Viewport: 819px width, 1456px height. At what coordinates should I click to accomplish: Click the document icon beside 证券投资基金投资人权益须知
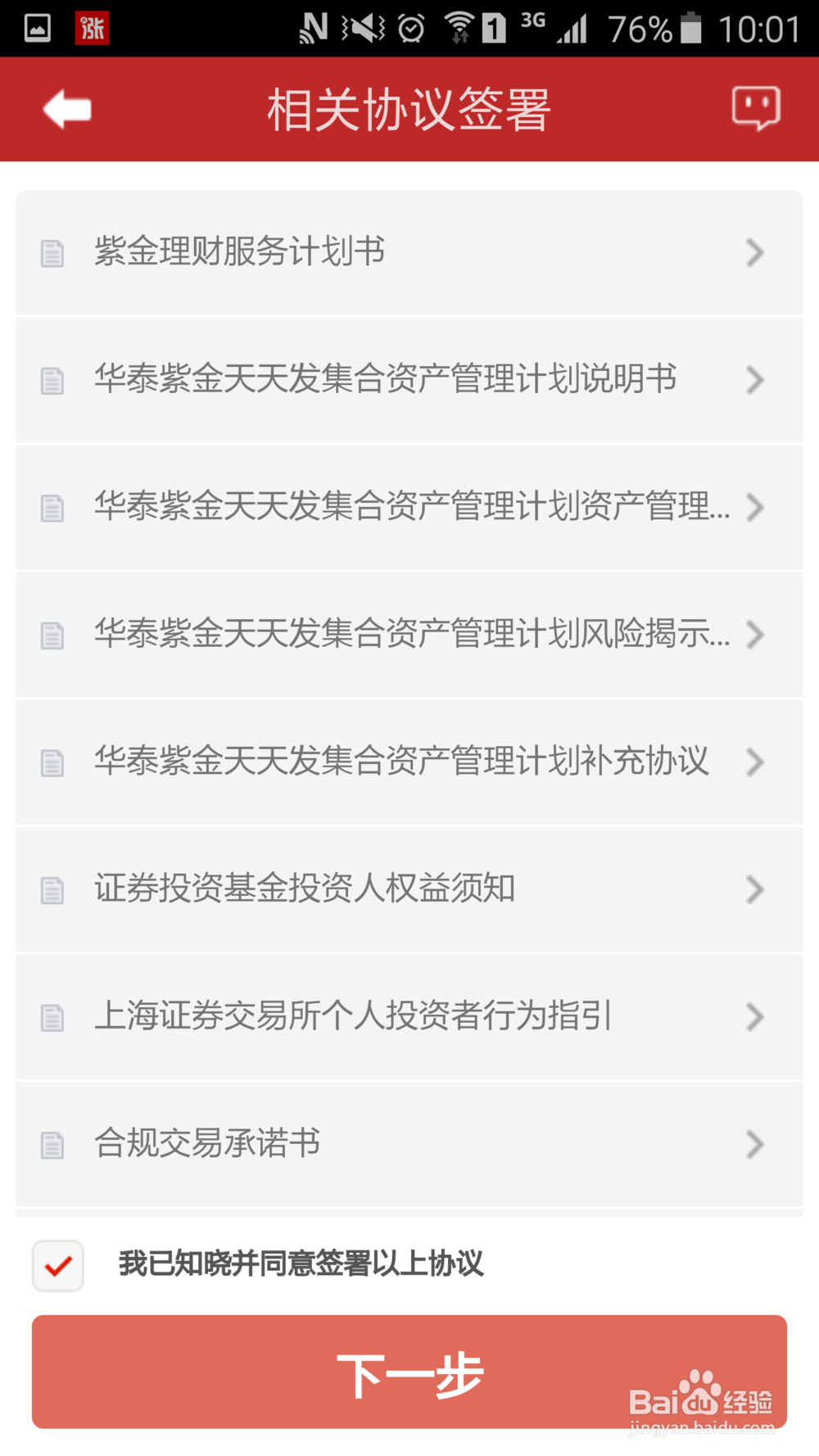[x=52, y=890]
